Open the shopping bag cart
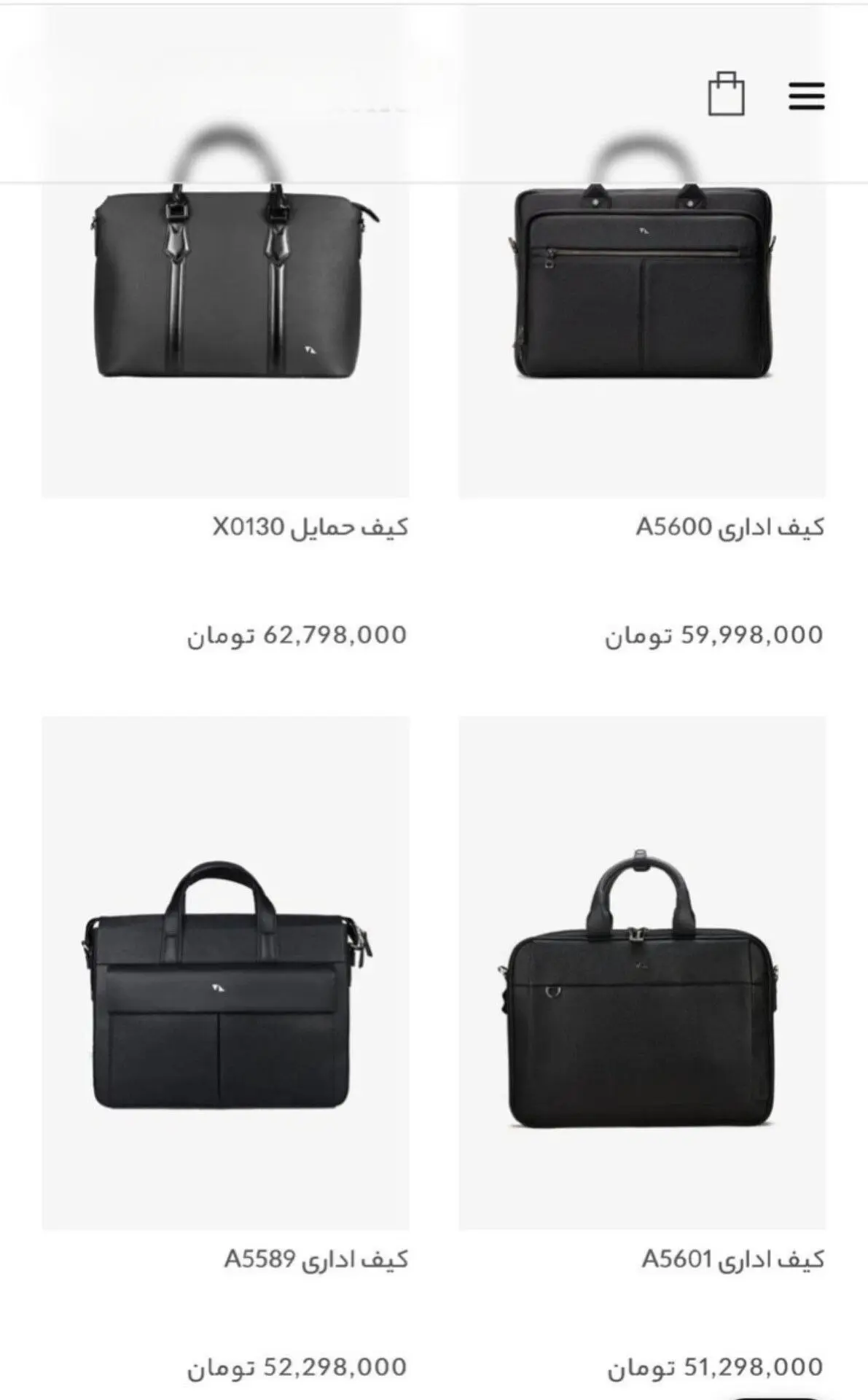The height and width of the screenshot is (1400, 868). (x=726, y=93)
